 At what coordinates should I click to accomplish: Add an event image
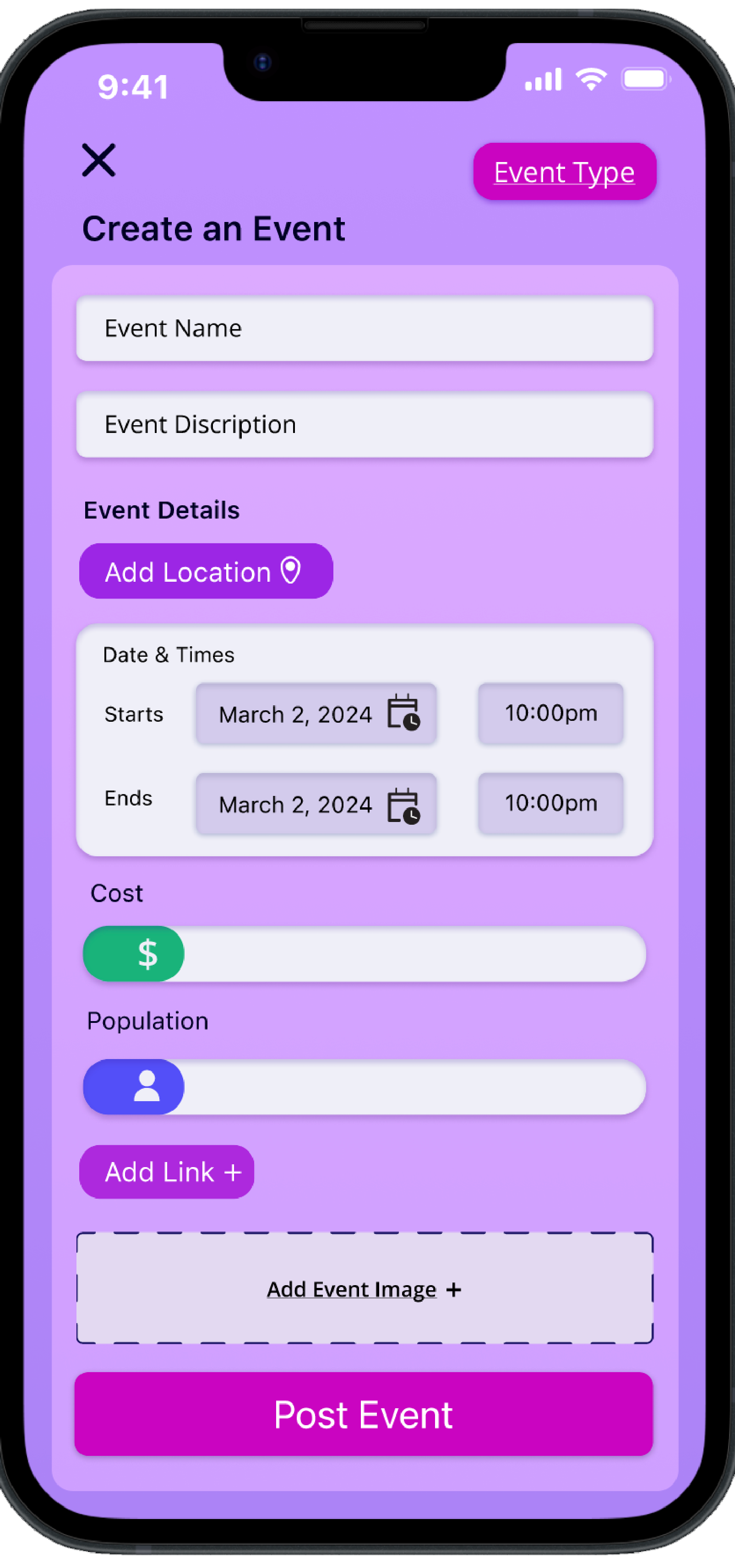[364, 1289]
